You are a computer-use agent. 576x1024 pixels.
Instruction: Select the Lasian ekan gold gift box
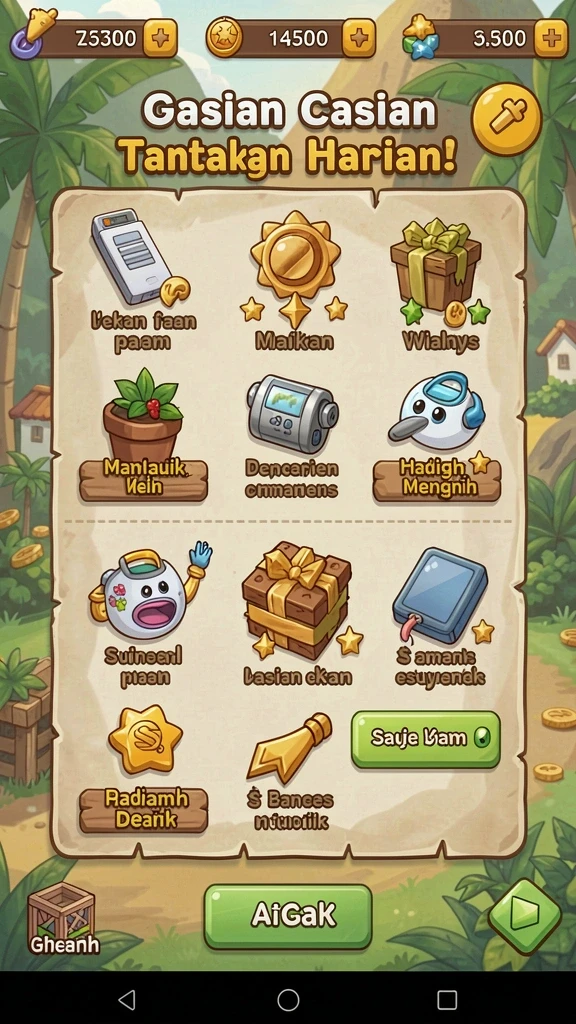coord(297,614)
